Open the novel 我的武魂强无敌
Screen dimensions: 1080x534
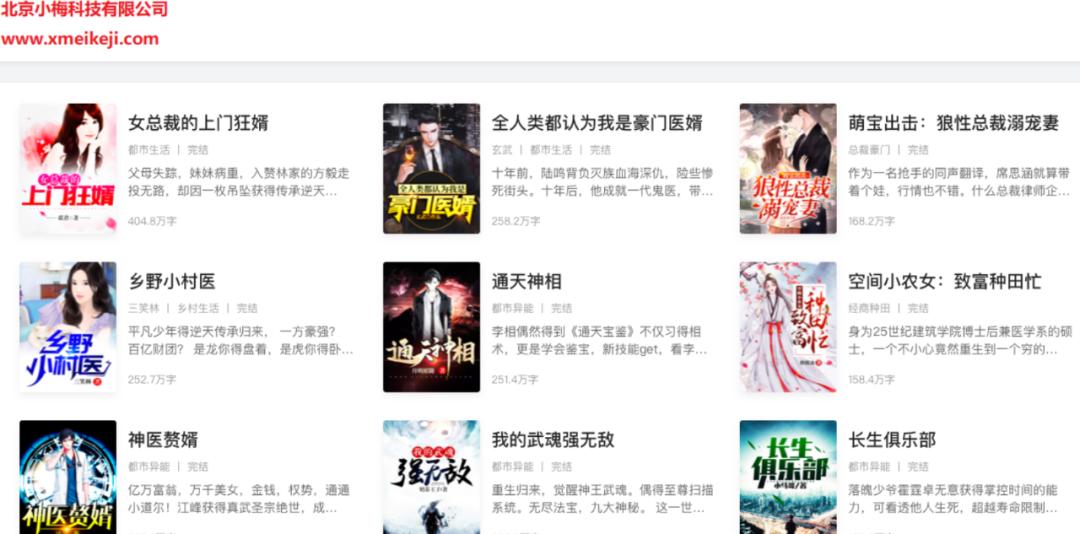pos(552,440)
